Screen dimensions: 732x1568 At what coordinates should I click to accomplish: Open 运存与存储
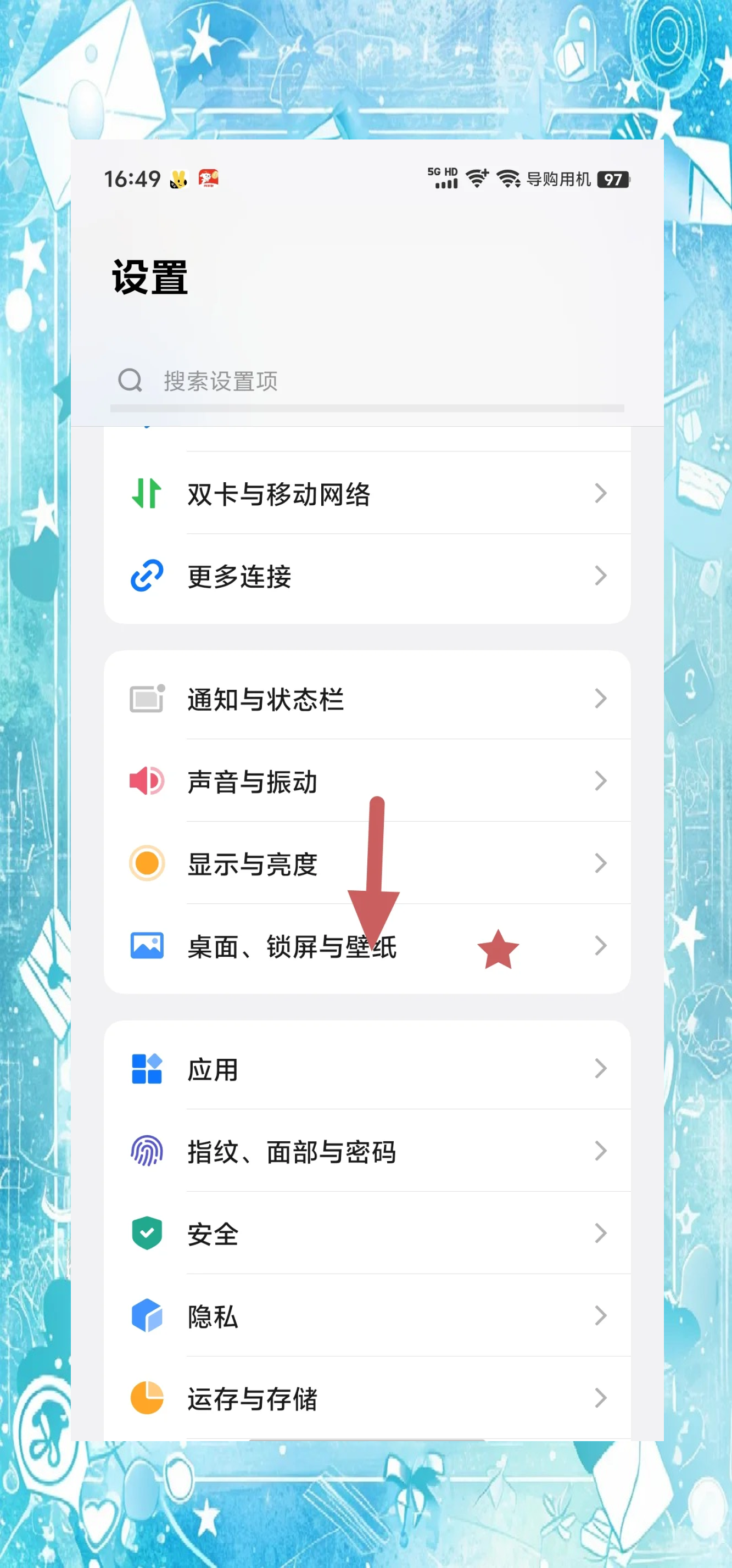pyautogui.click(x=367, y=1398)
